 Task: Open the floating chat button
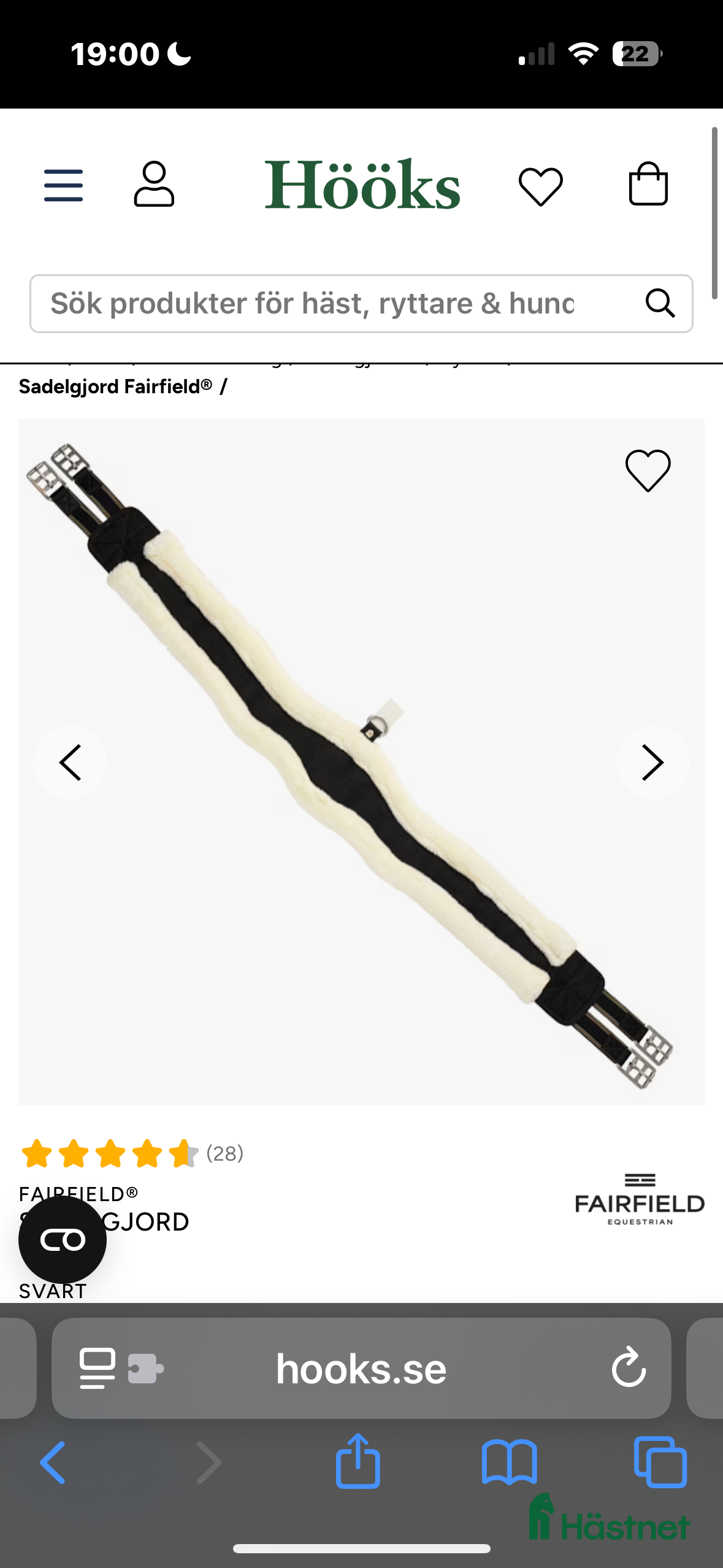coord(63,1240)
